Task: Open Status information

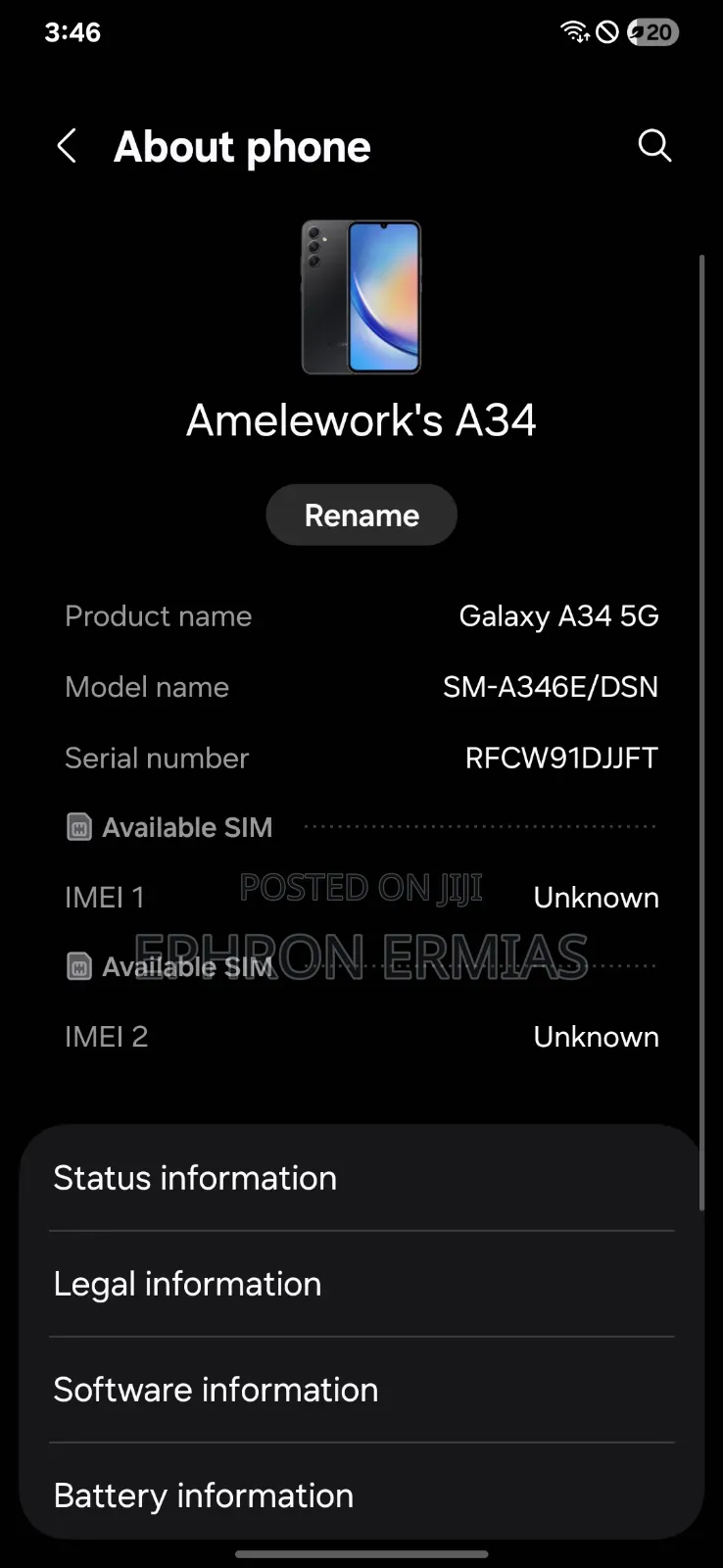Action: [x=361, y=1177]
